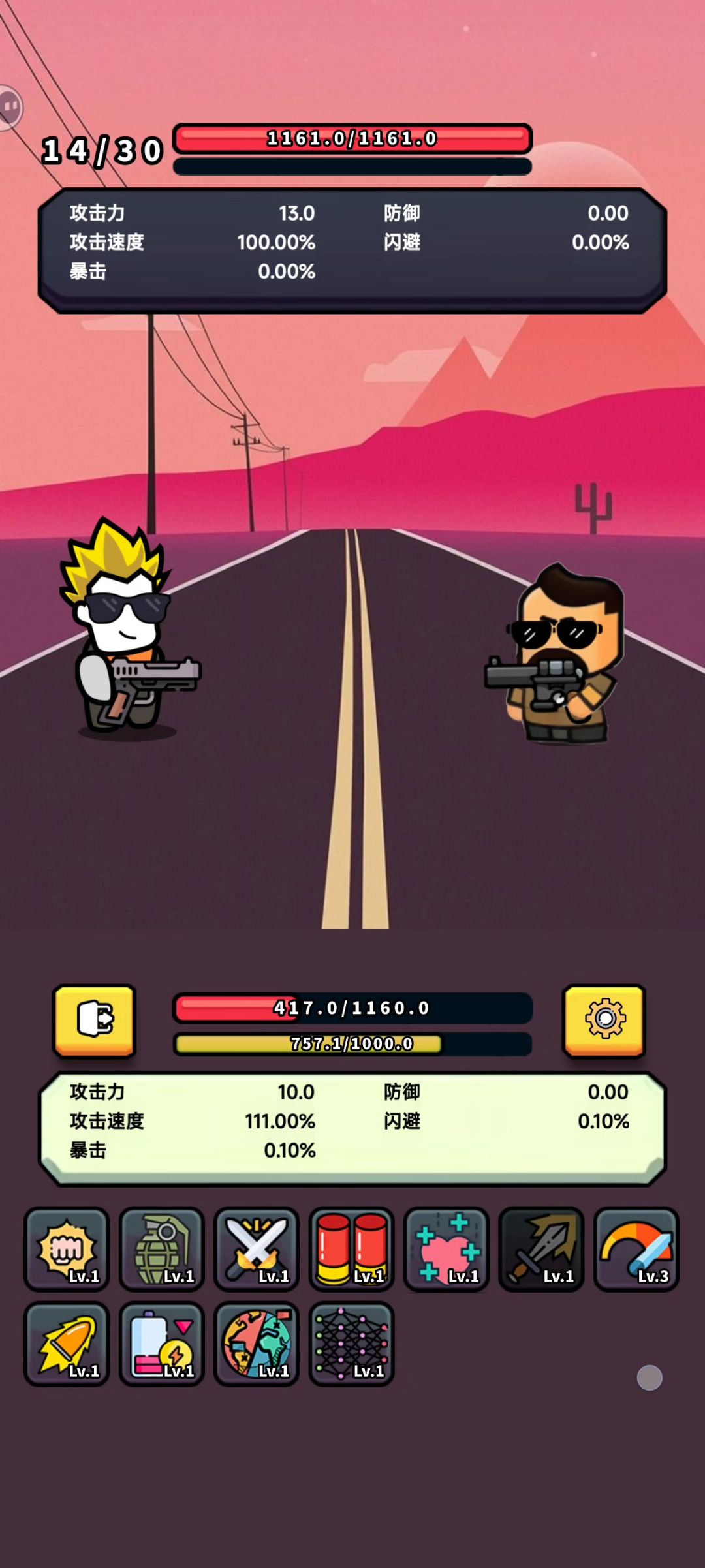Tap the floating face bubble at top left

9,108
